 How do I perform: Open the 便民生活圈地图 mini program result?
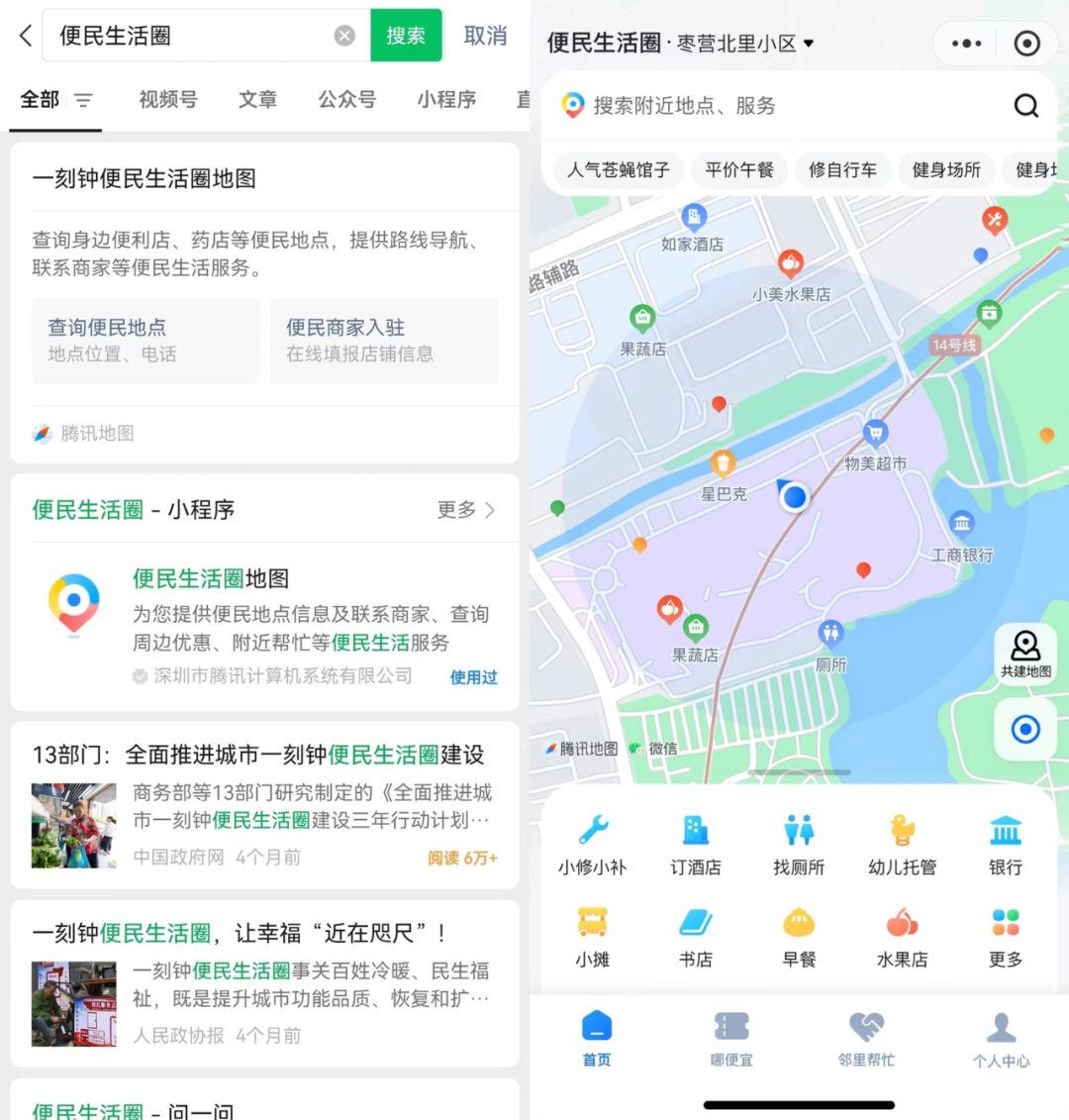[x=264, y=626]
